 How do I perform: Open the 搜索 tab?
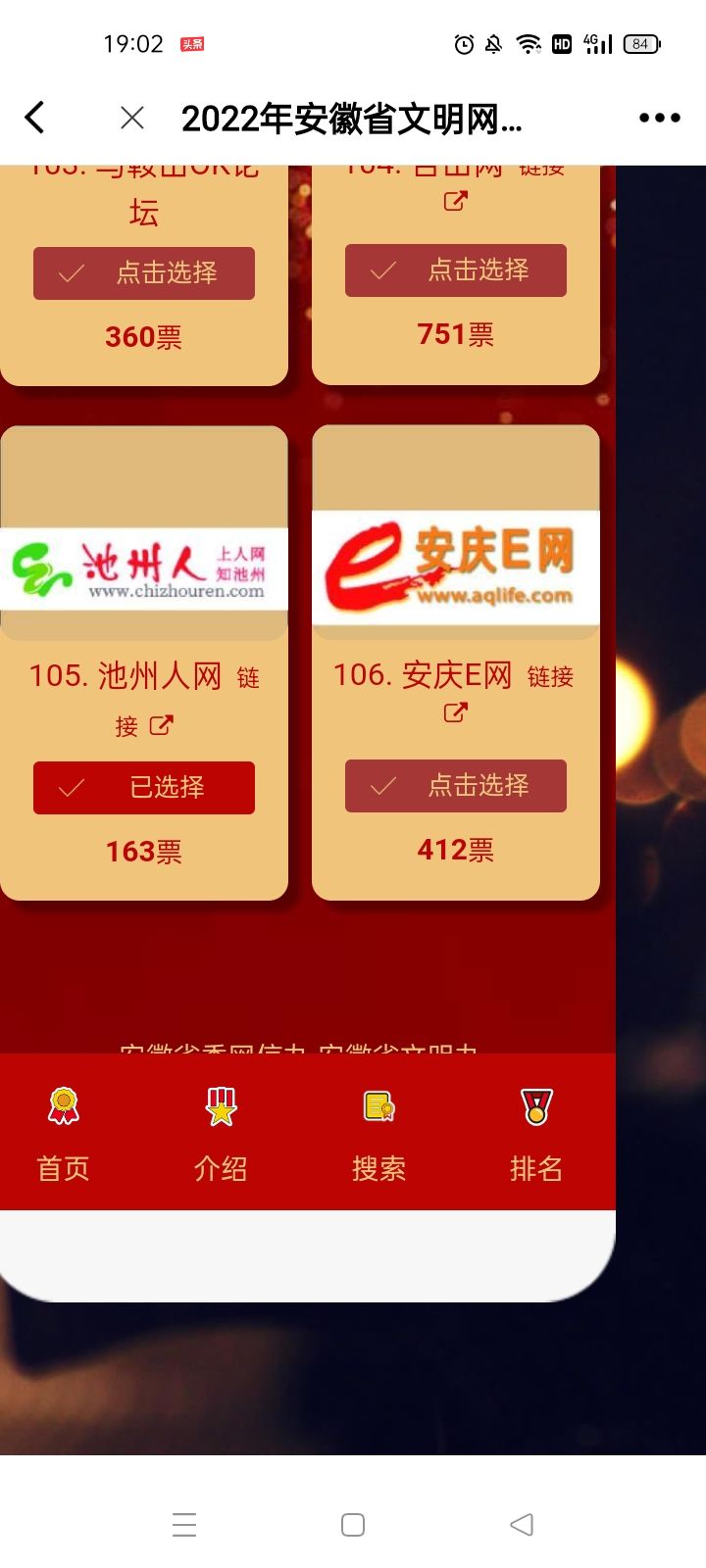pyautogui.click(x=378, y=1132)
